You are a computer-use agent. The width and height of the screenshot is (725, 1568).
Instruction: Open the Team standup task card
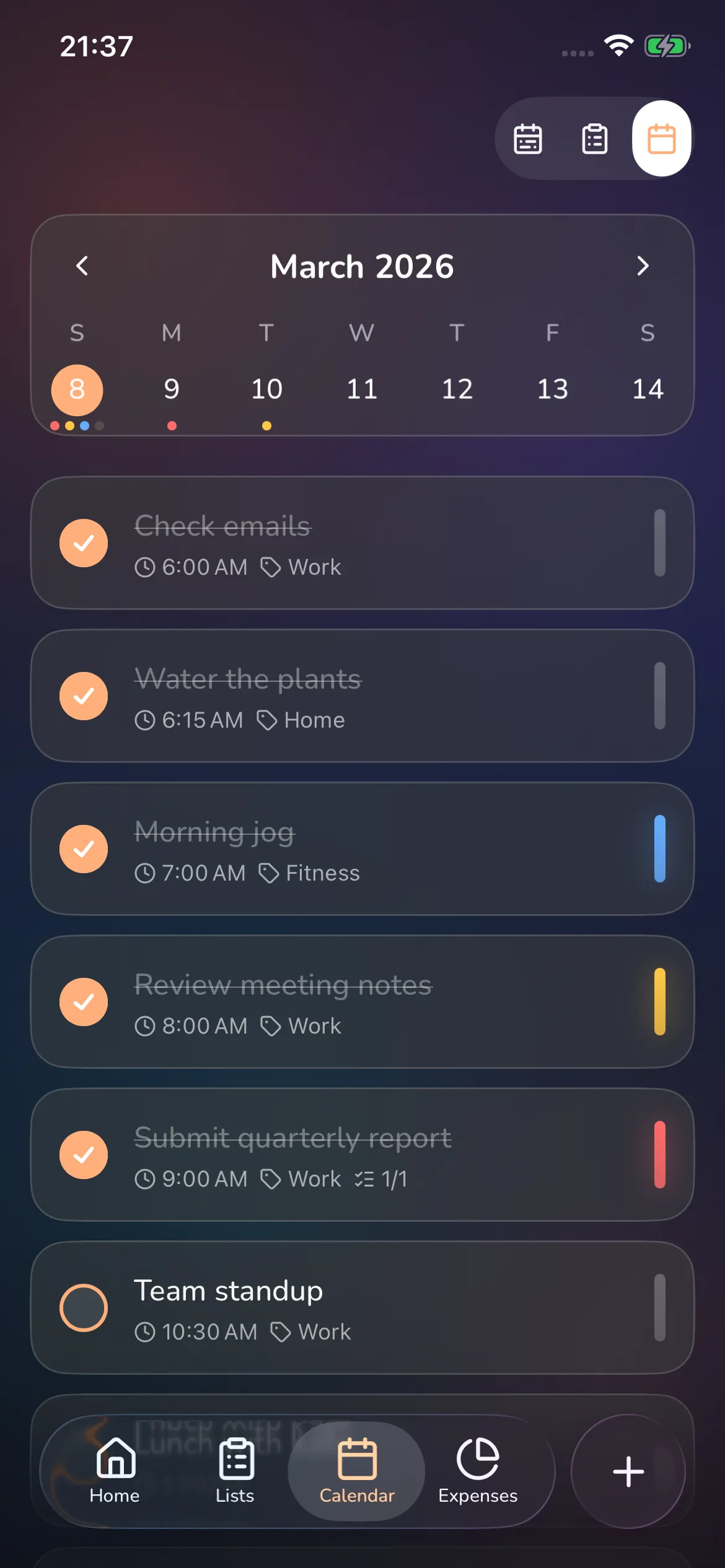(362, 1307)
